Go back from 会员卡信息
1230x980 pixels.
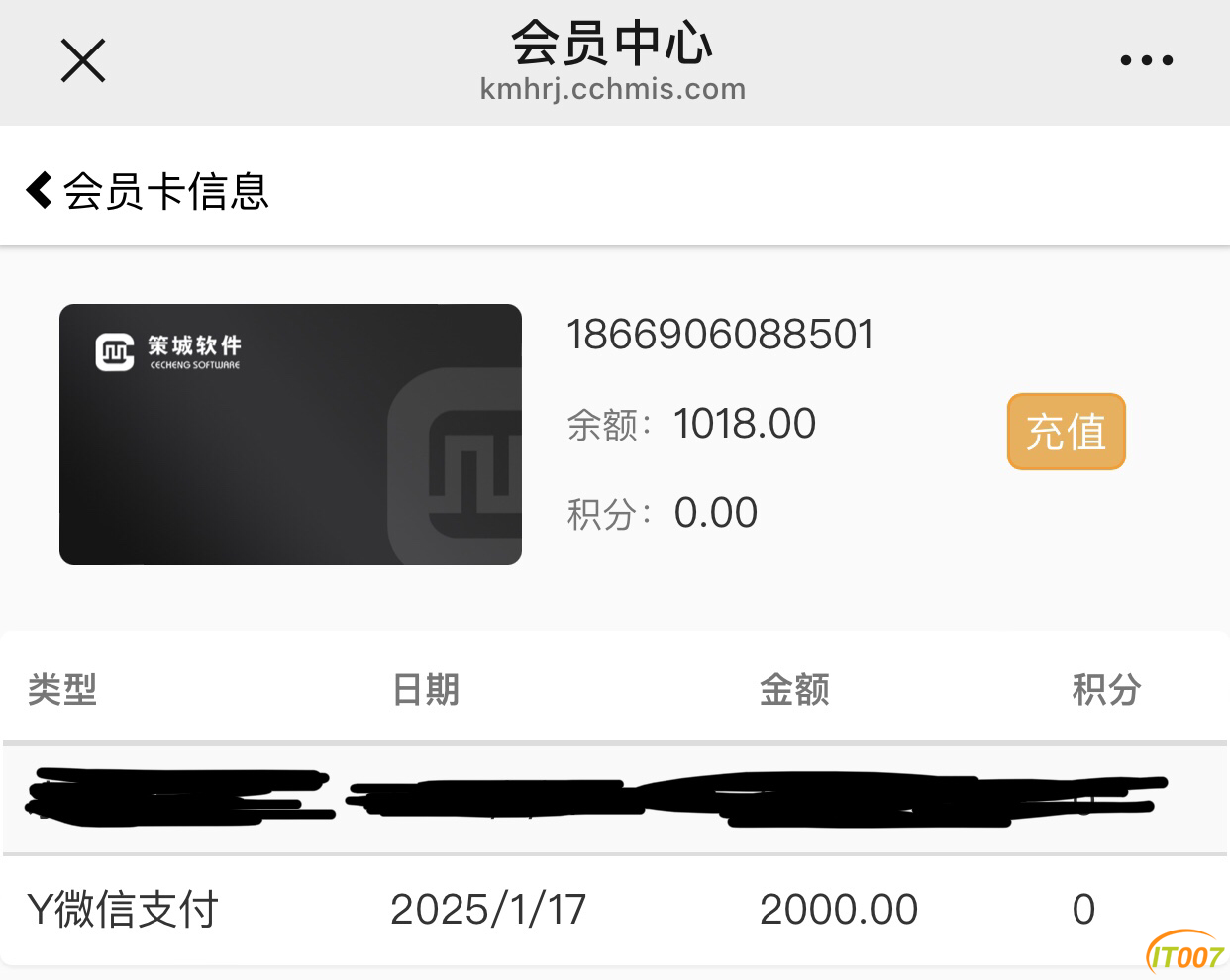tap(40, 190)
